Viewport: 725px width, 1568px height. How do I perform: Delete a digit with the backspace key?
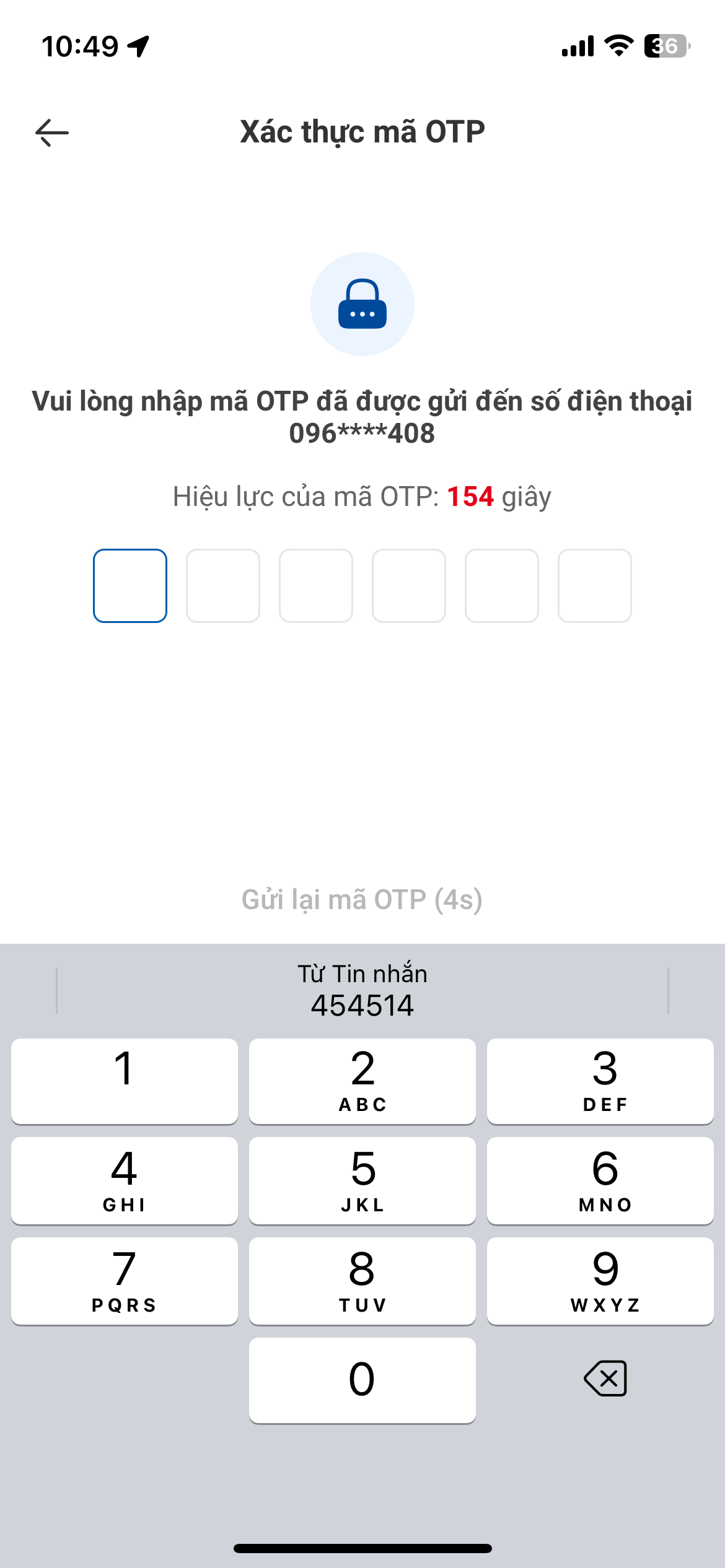[605, 1379]
